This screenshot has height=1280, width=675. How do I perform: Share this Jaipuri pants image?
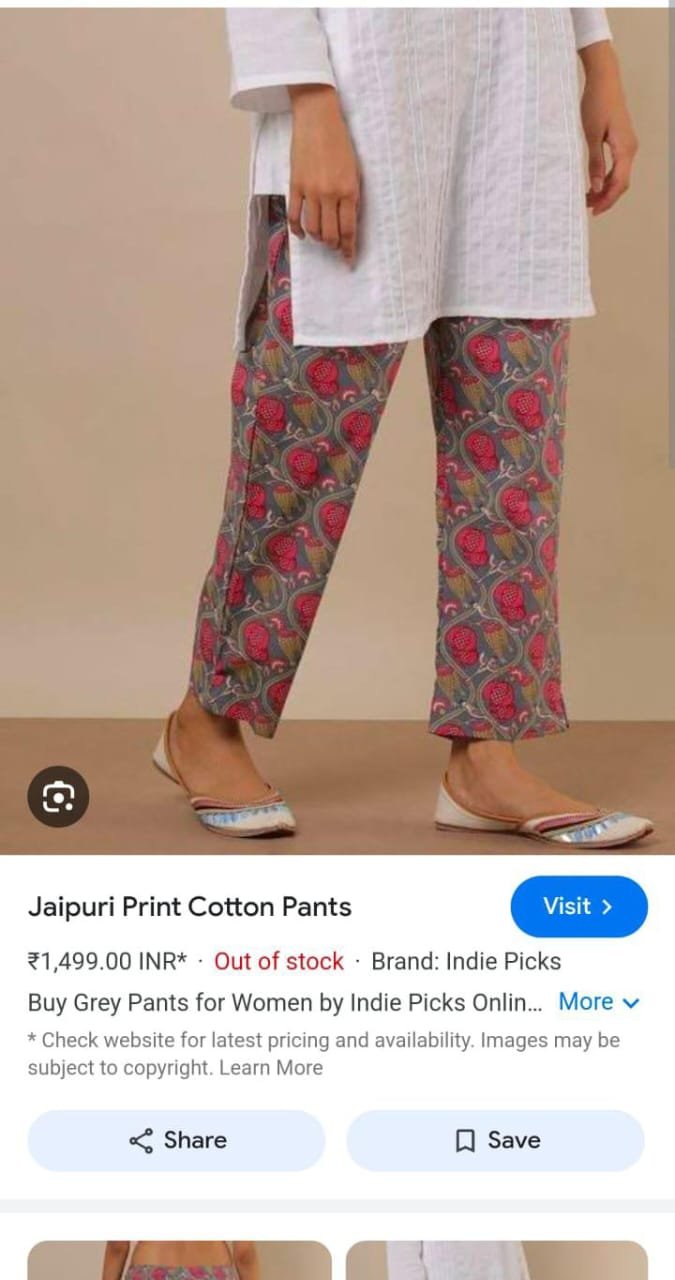[177, 1140]
